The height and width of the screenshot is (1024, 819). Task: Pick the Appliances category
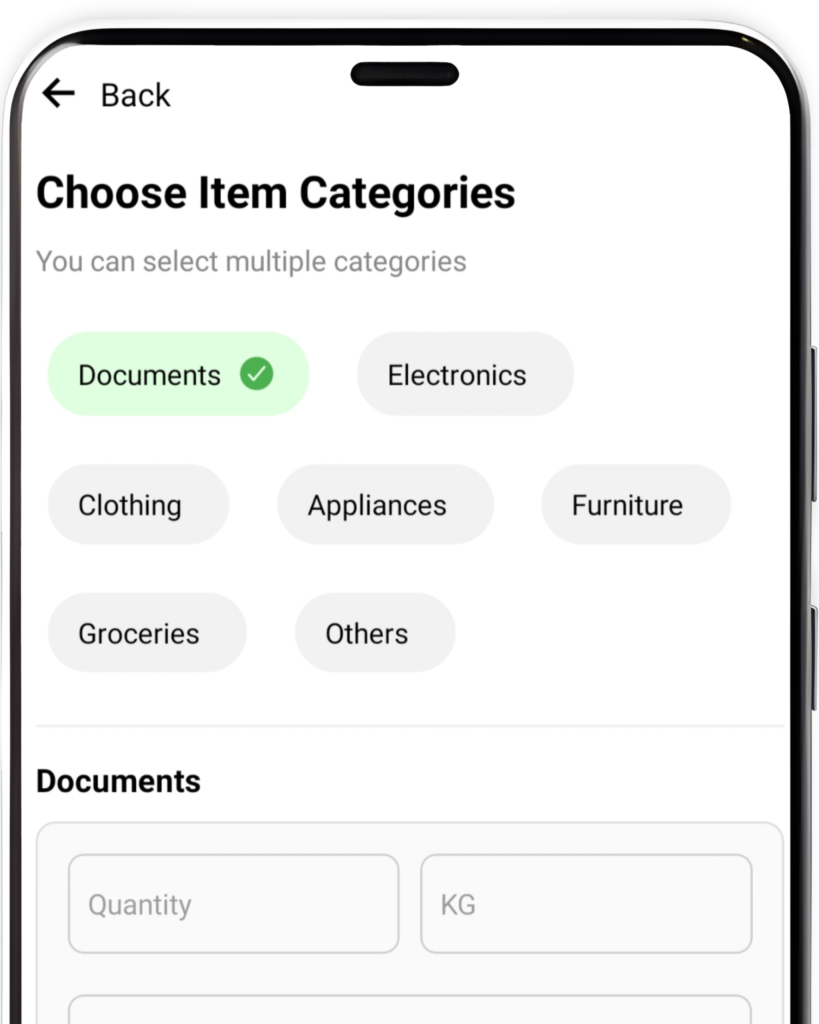(385, 505)
